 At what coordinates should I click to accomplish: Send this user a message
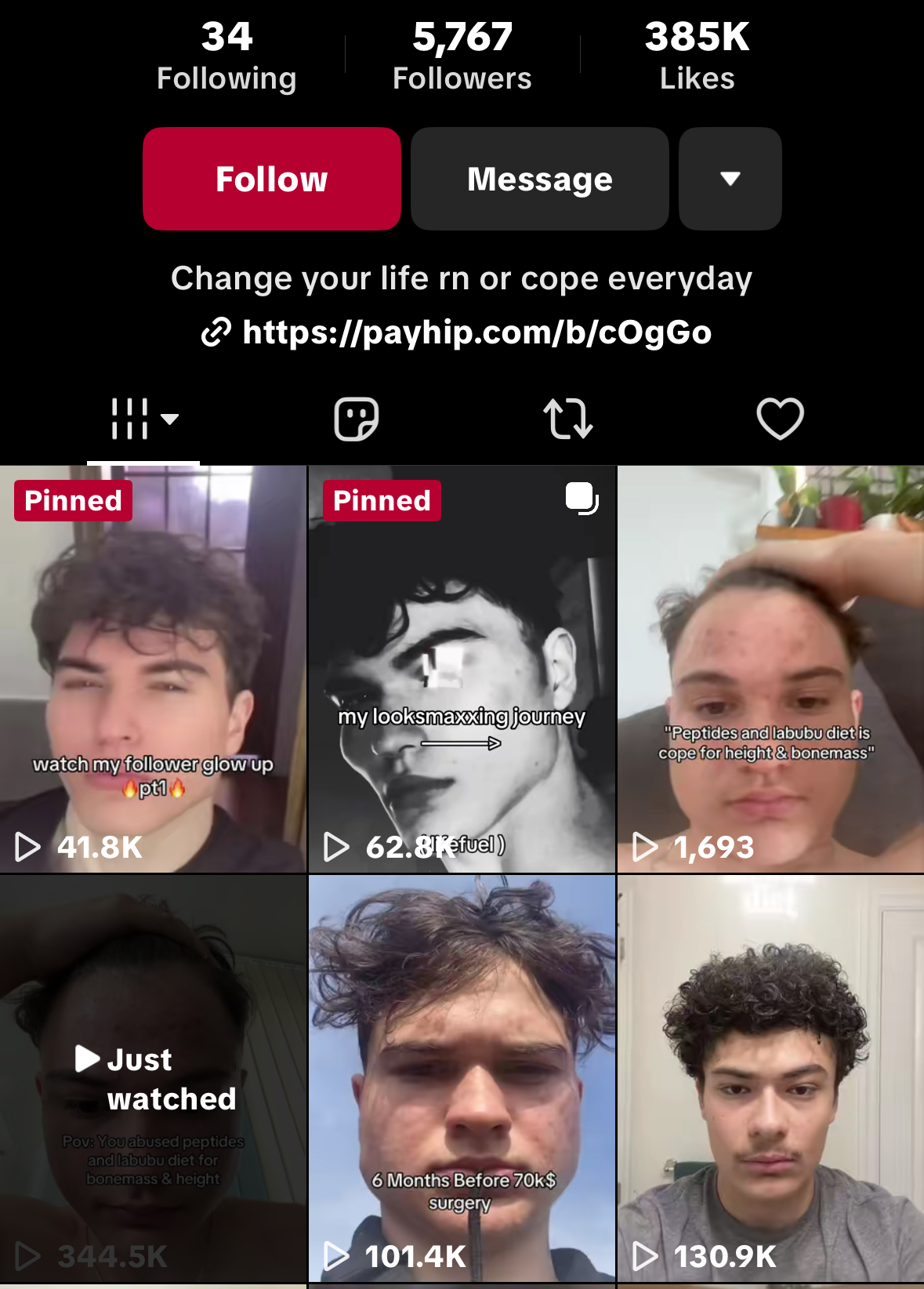pos(539,179)
